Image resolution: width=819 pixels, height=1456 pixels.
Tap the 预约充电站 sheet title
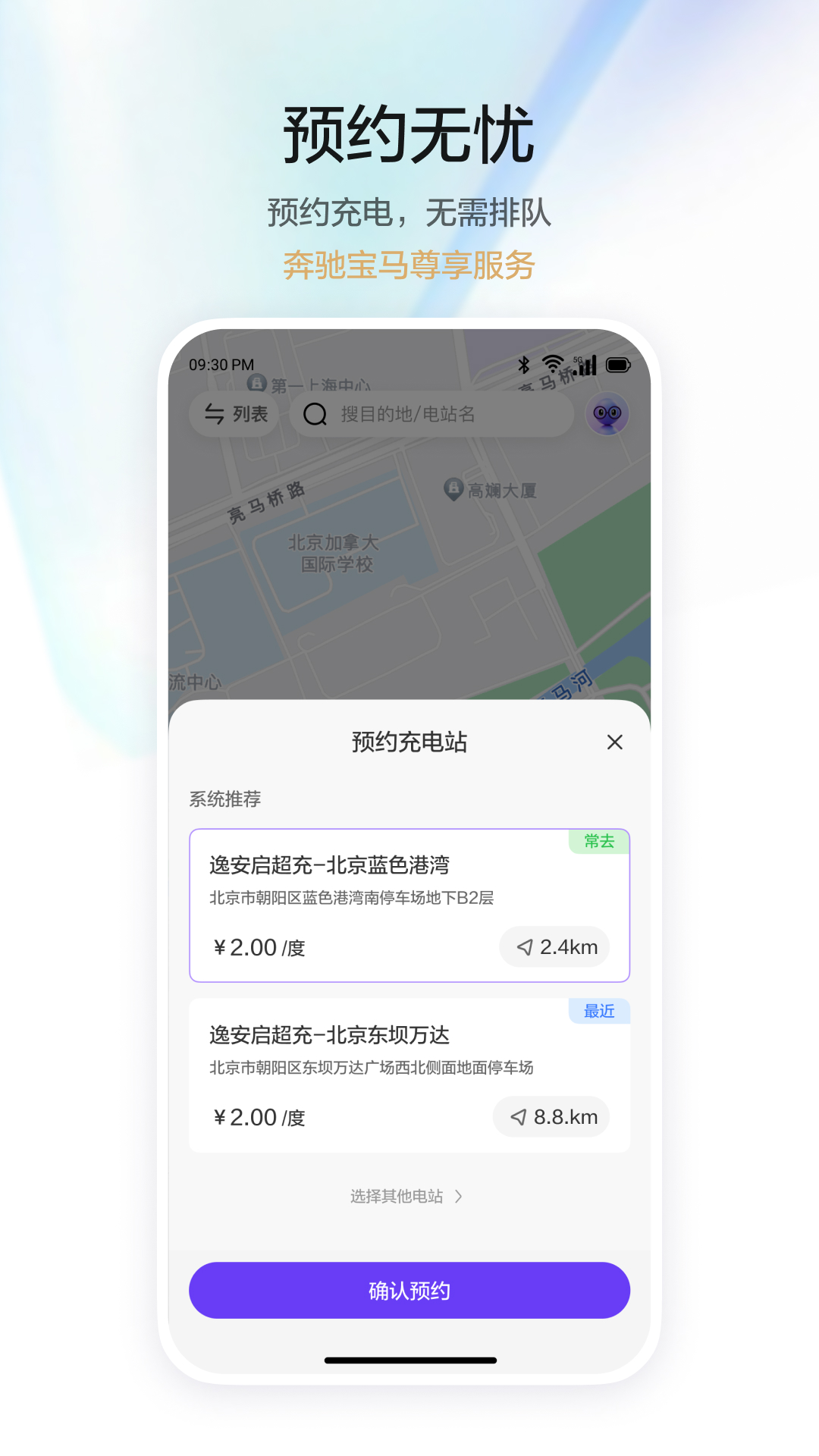[x=409, y=742]
